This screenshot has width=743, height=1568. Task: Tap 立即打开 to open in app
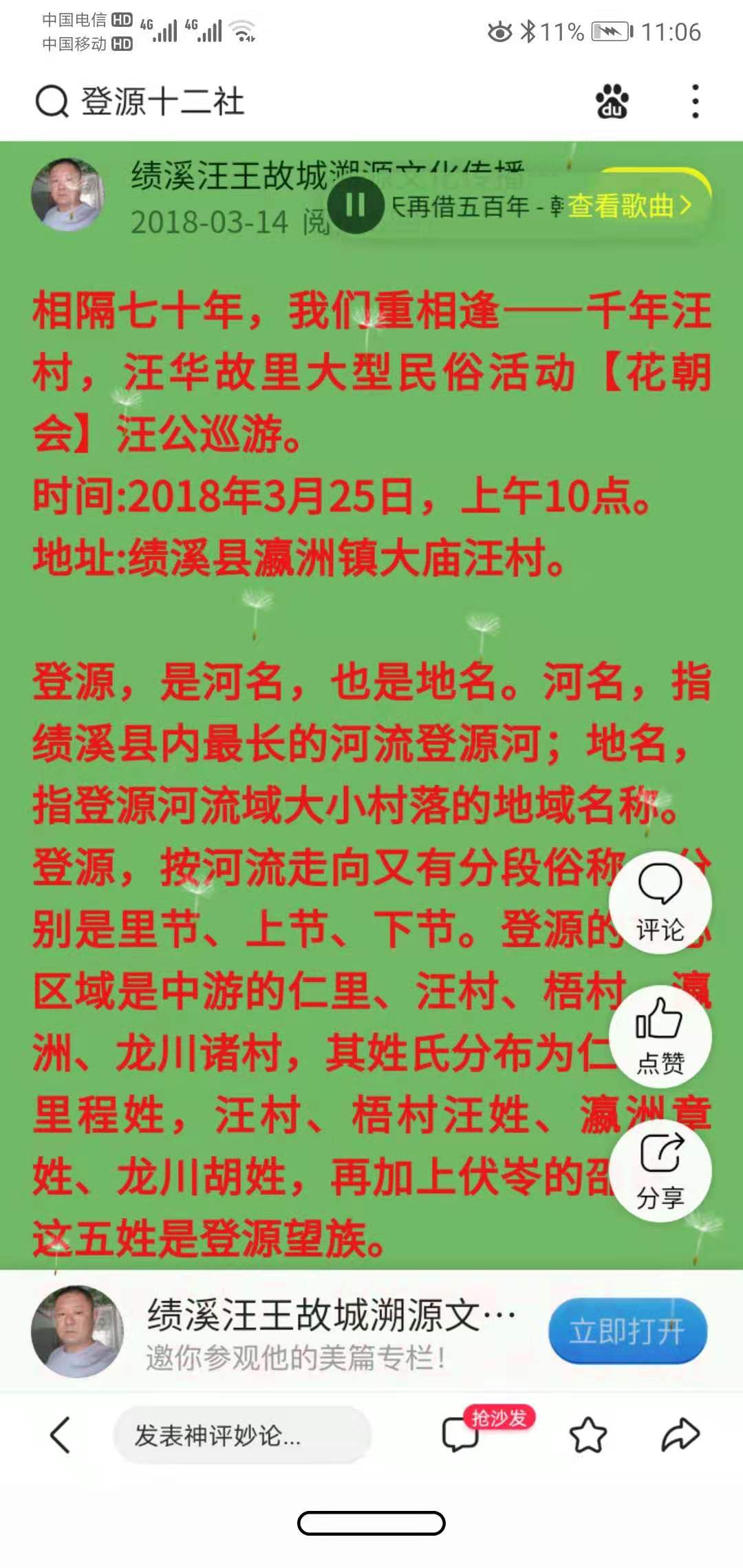pyautogui.click(x=627, y=1331)
